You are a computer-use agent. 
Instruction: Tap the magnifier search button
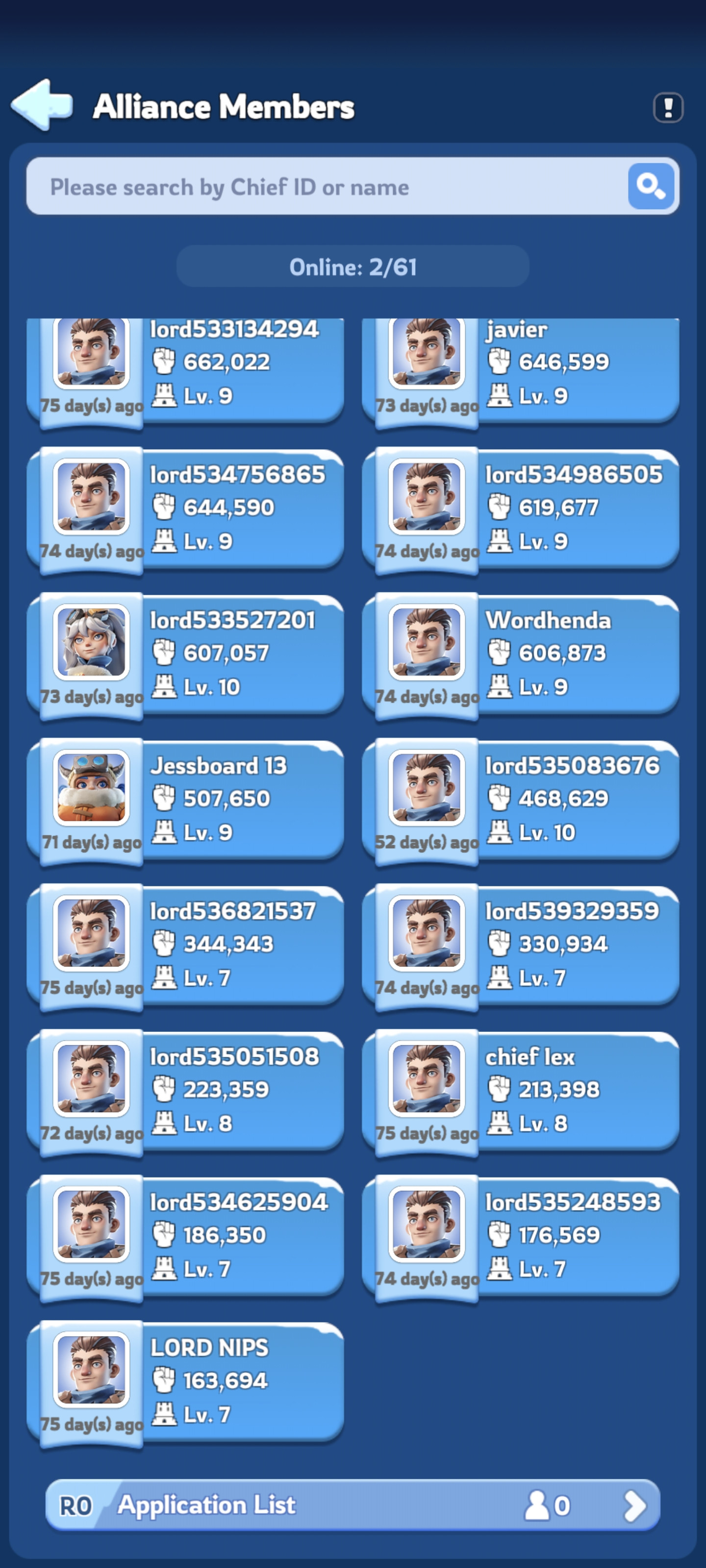(651, 186)
